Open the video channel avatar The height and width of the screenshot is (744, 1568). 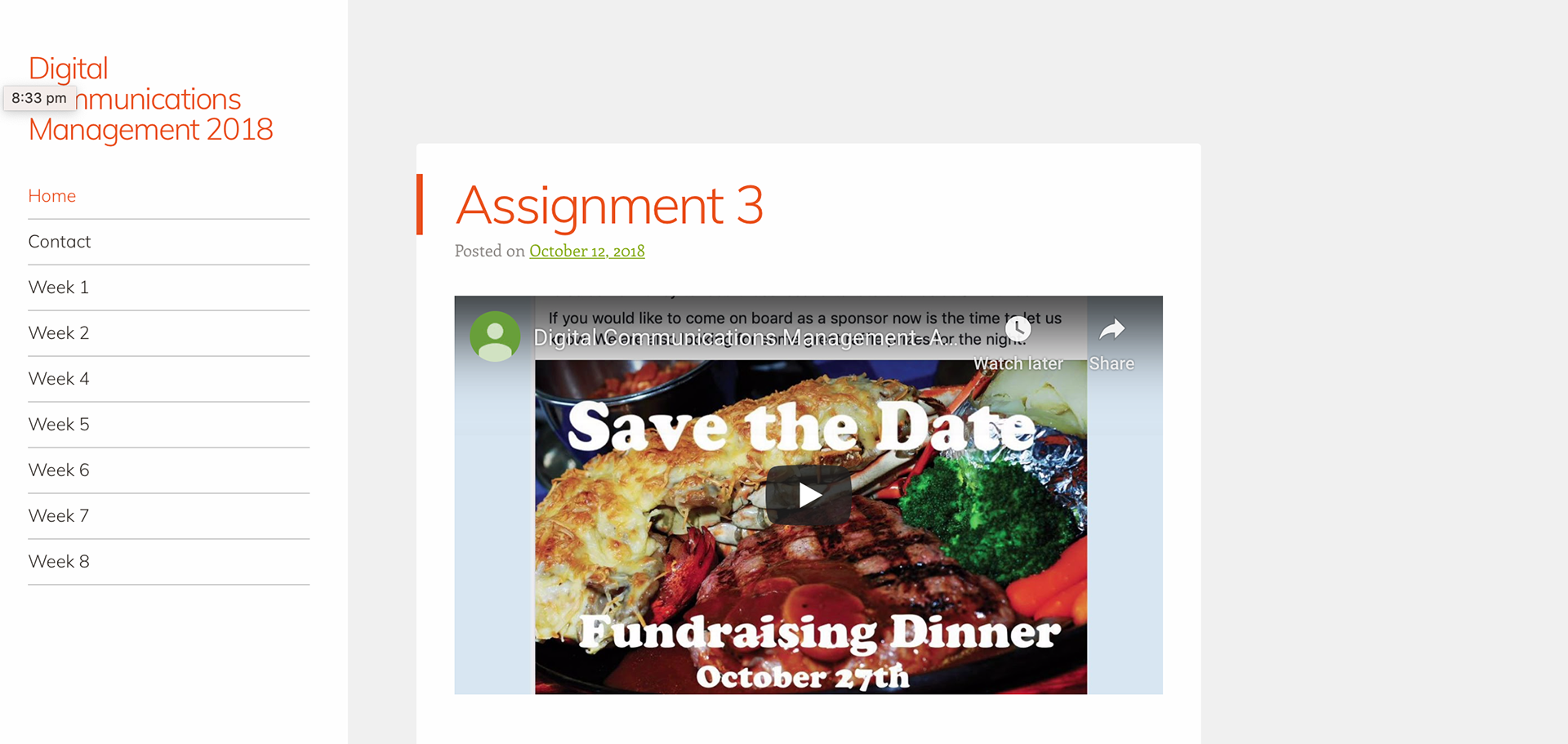click(x=495, y=336)
